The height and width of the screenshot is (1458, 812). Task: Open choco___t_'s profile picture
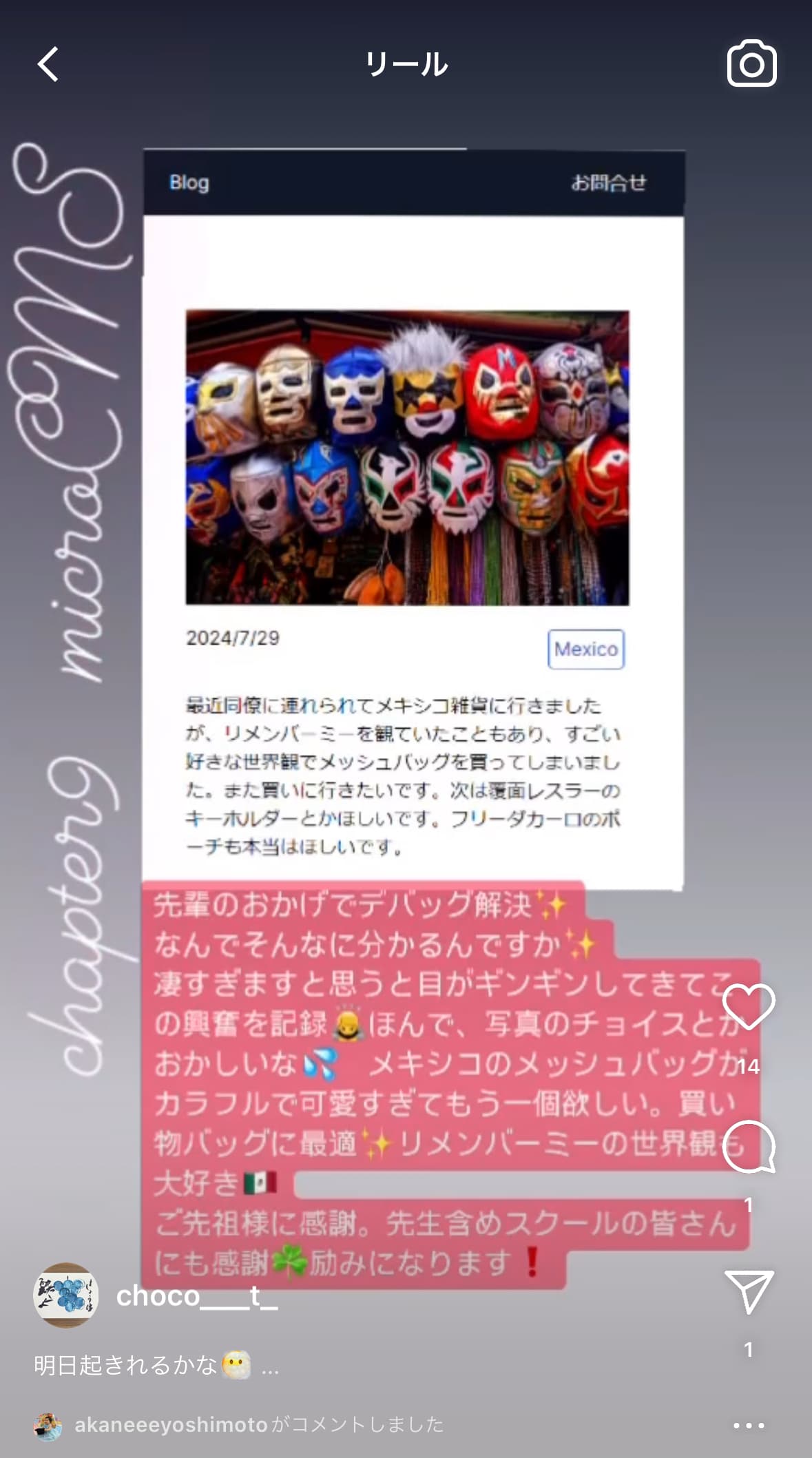click(x=66, y=1295)
